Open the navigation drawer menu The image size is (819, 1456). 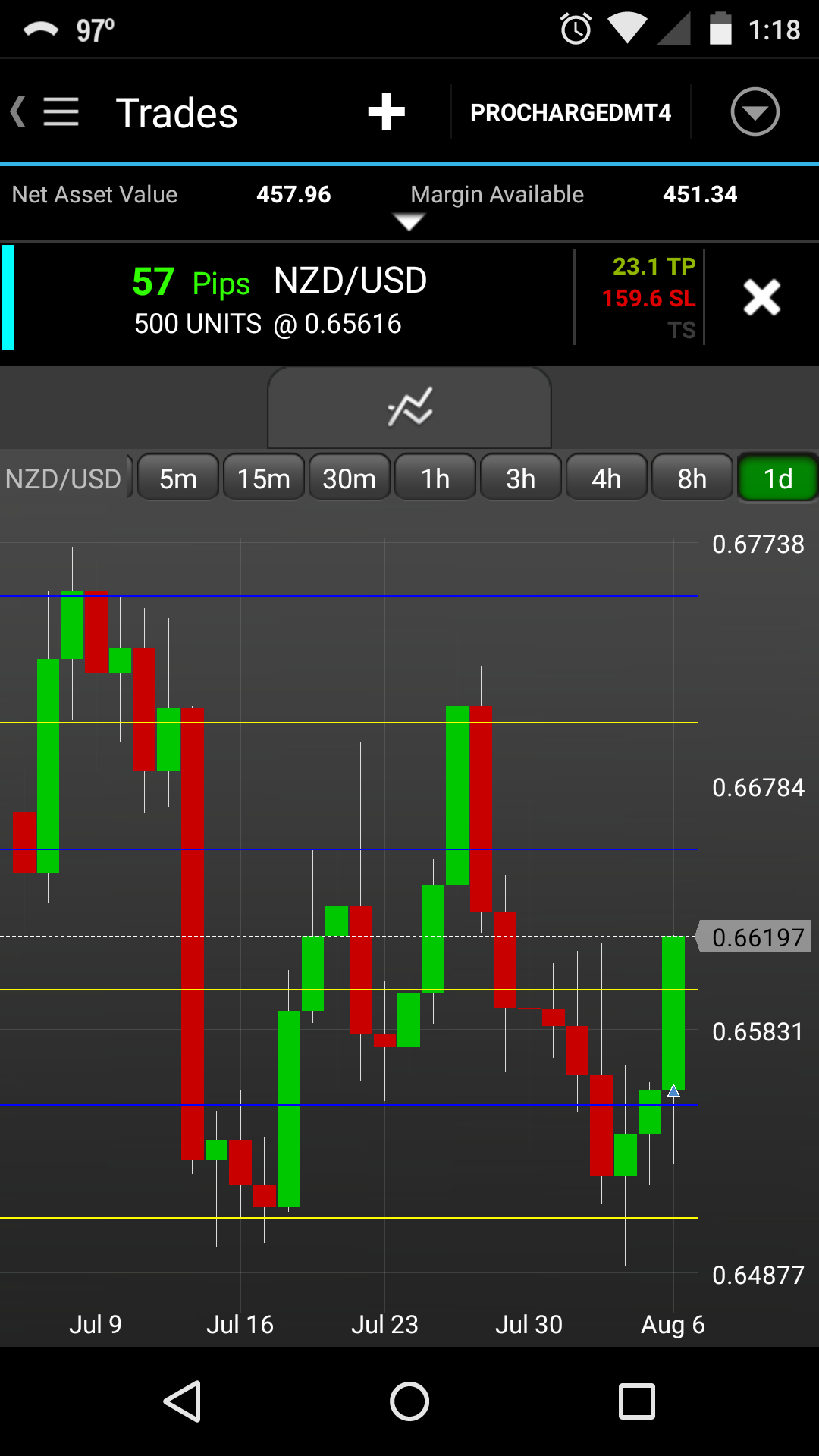coord(59,112)
